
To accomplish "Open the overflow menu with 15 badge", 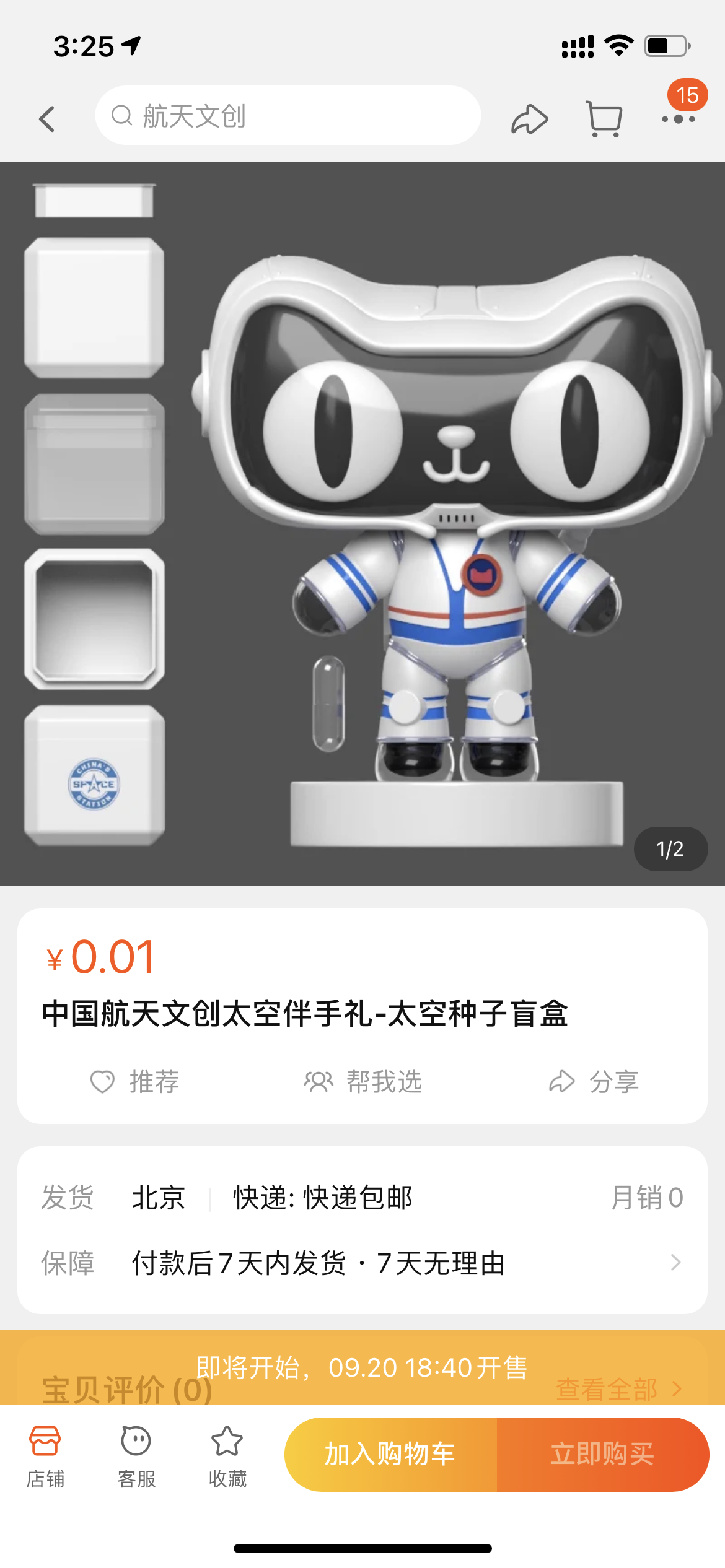I will [679, 118].
